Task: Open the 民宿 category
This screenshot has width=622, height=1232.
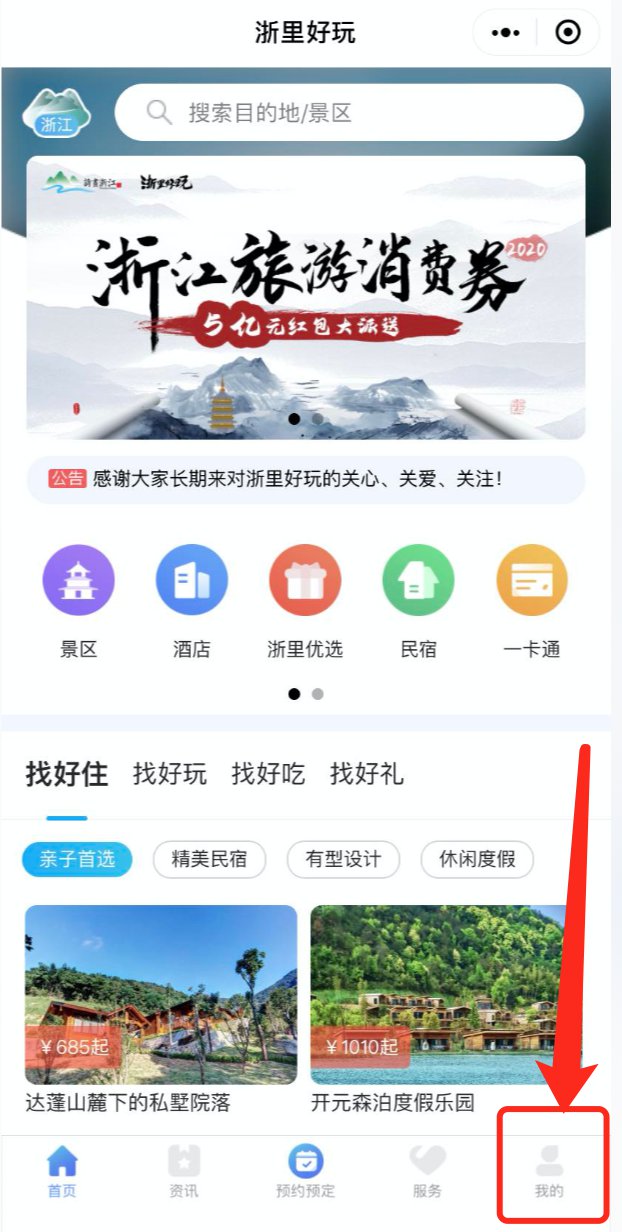Action: (418, 601)
